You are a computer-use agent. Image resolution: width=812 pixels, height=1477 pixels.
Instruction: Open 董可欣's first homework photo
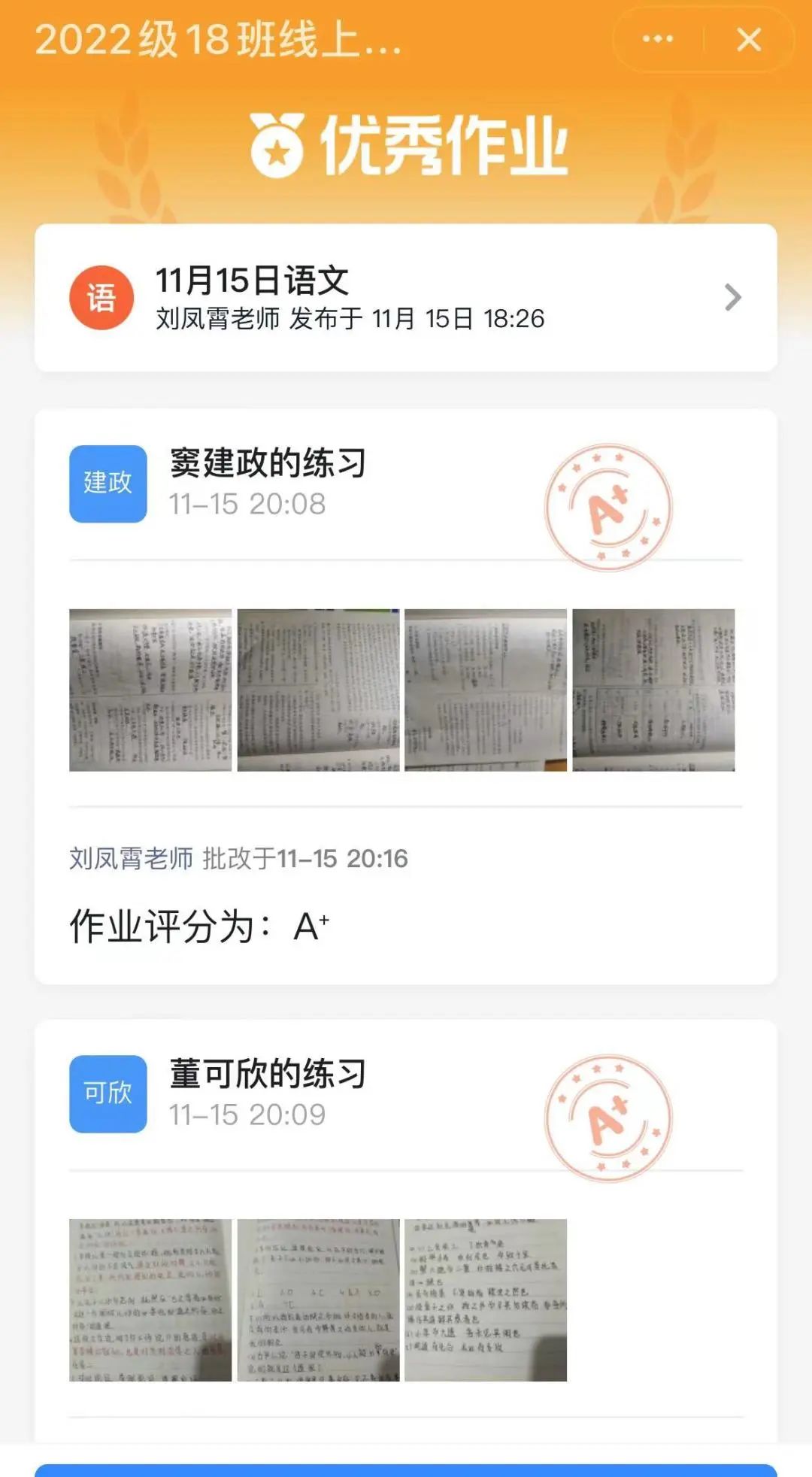coord(150,1300)
